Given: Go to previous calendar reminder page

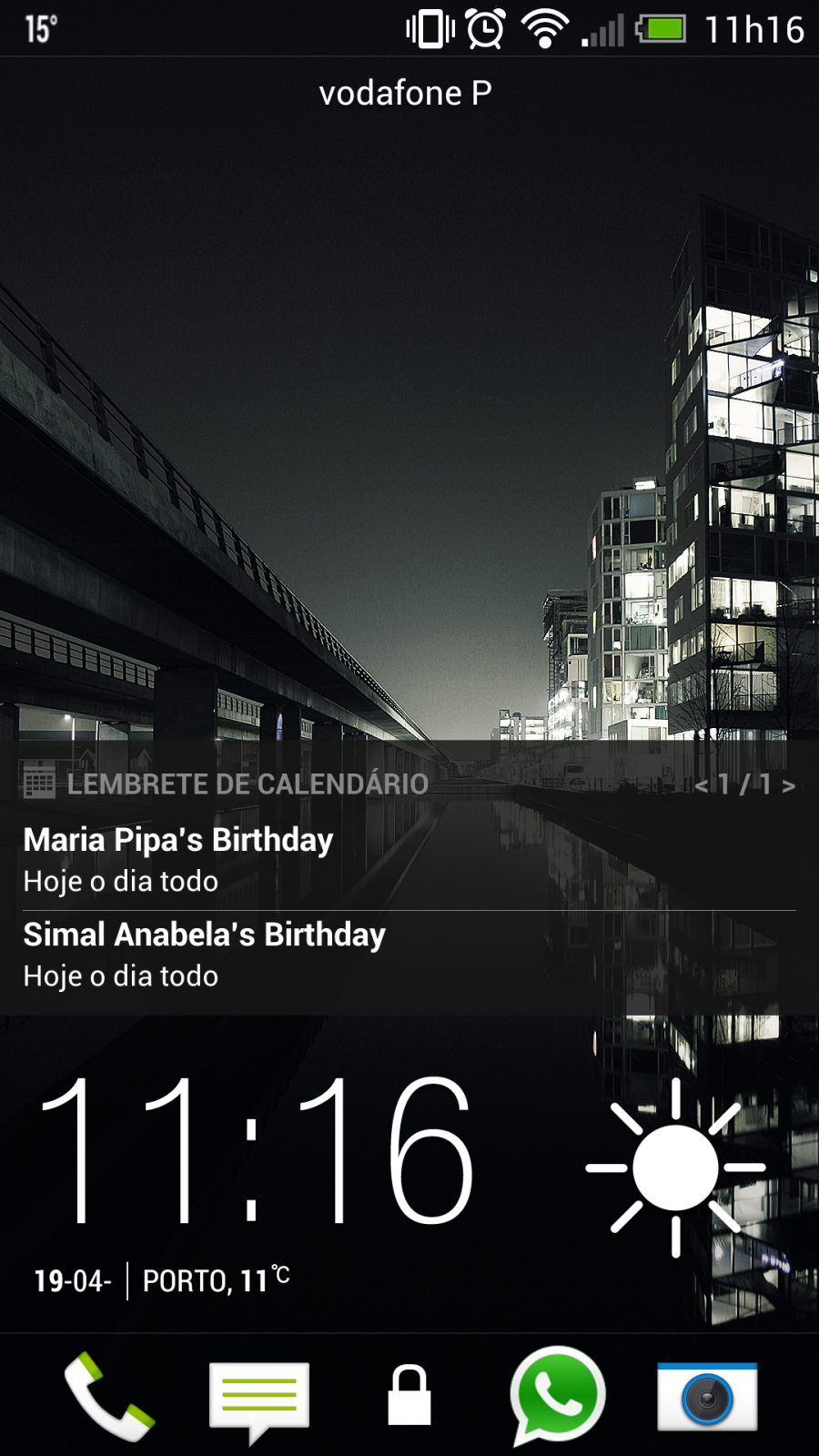Looking at the screenshot, I should [702, 785].
